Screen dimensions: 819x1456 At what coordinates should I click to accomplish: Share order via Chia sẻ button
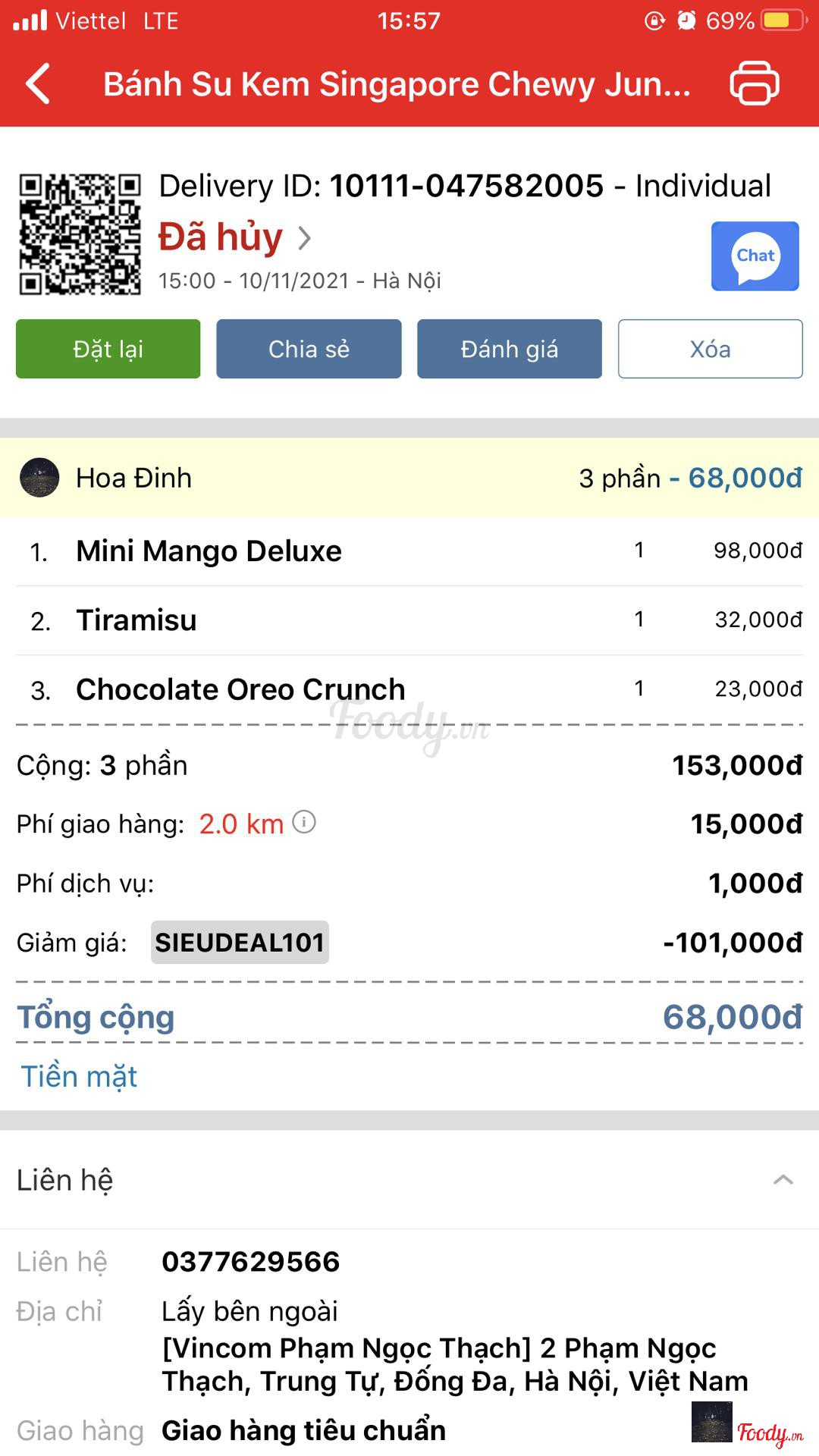click(309, 349)
